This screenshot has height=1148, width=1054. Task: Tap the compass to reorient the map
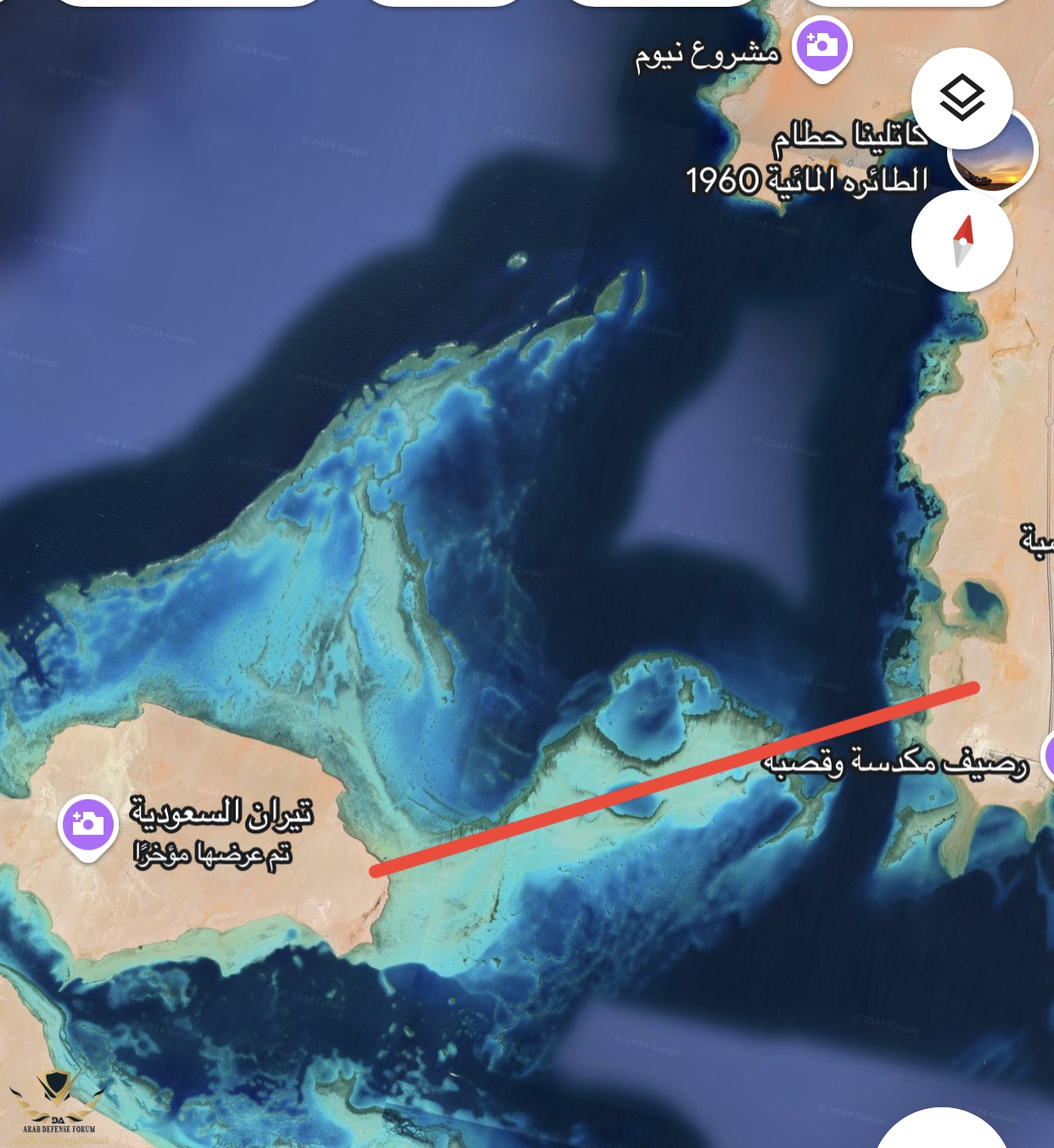click(x=961, y=242)
